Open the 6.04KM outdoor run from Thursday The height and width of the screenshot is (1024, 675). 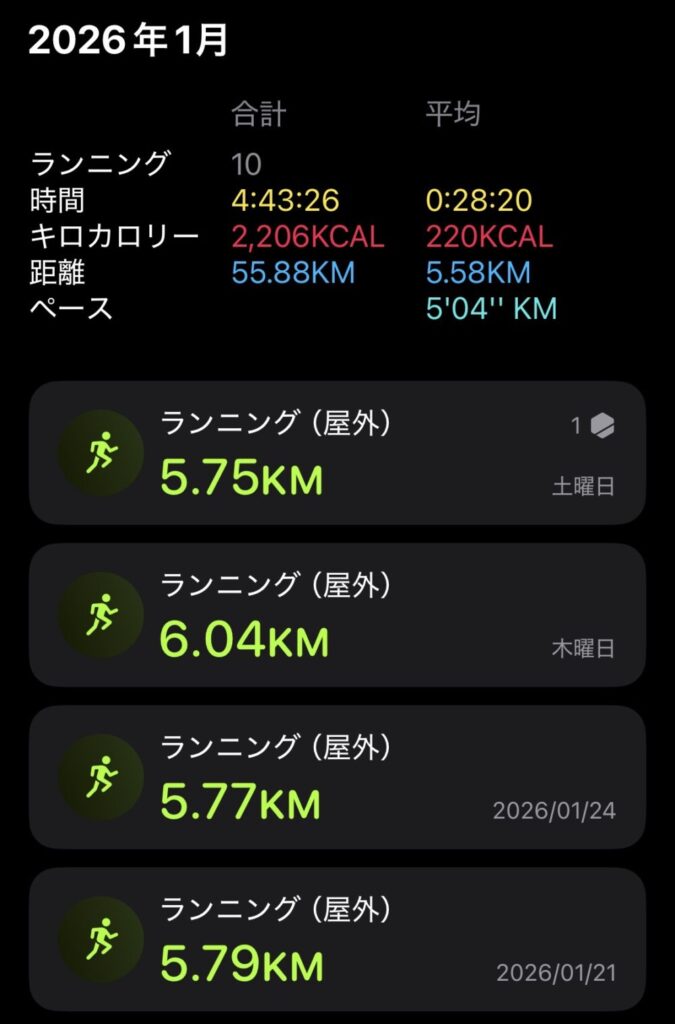click(337, 615)
